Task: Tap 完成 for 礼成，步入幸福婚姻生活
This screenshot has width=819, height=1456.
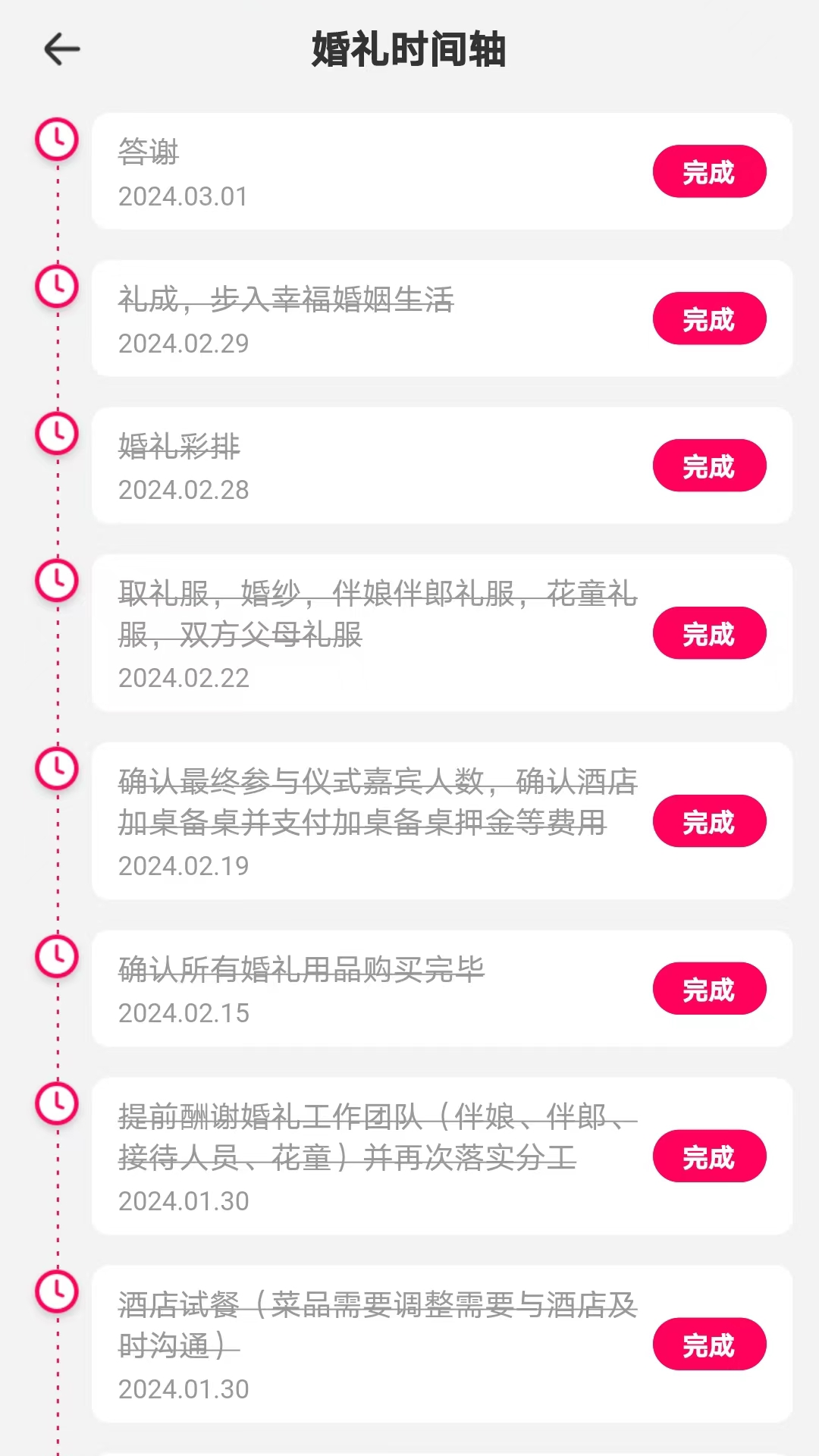Action: (709, 318)
